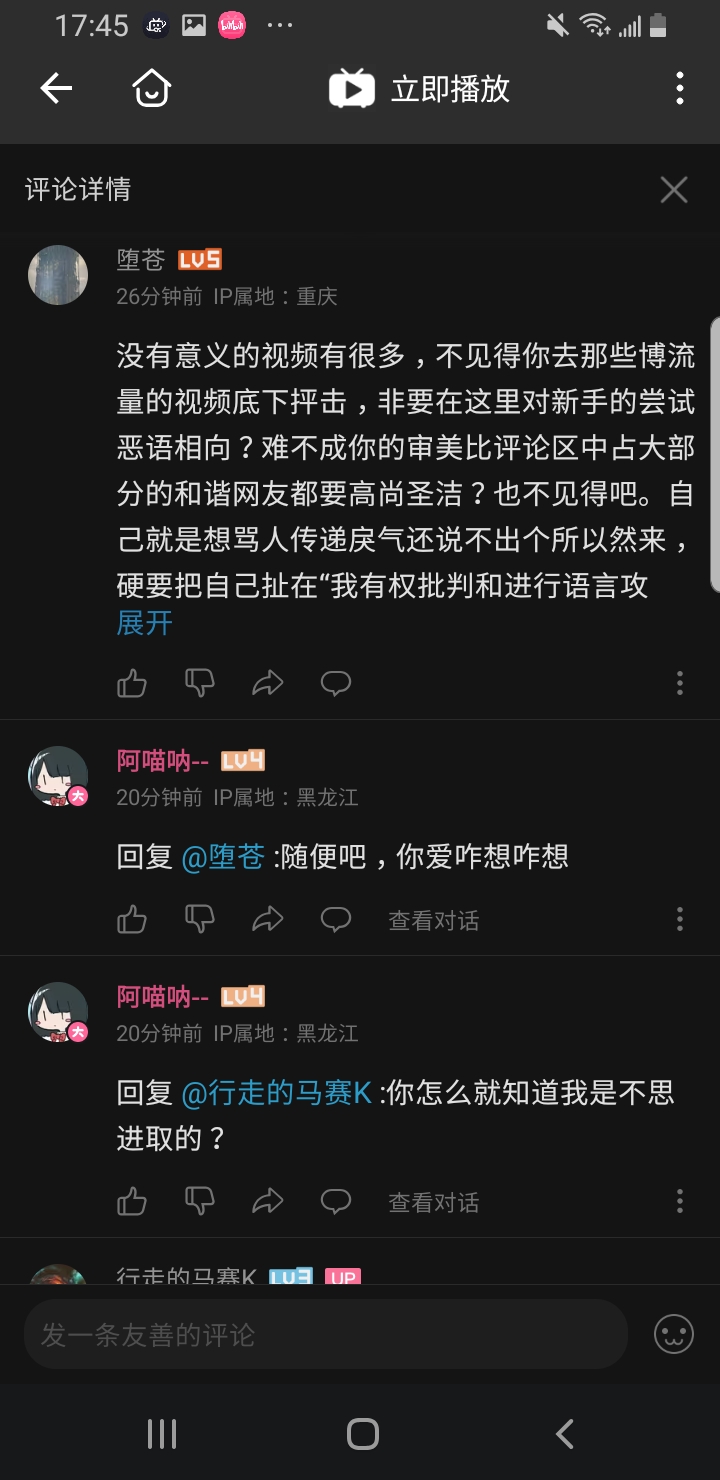Focus the 发一条友善的评论 input box
720x1480 pixels.
325,1334
